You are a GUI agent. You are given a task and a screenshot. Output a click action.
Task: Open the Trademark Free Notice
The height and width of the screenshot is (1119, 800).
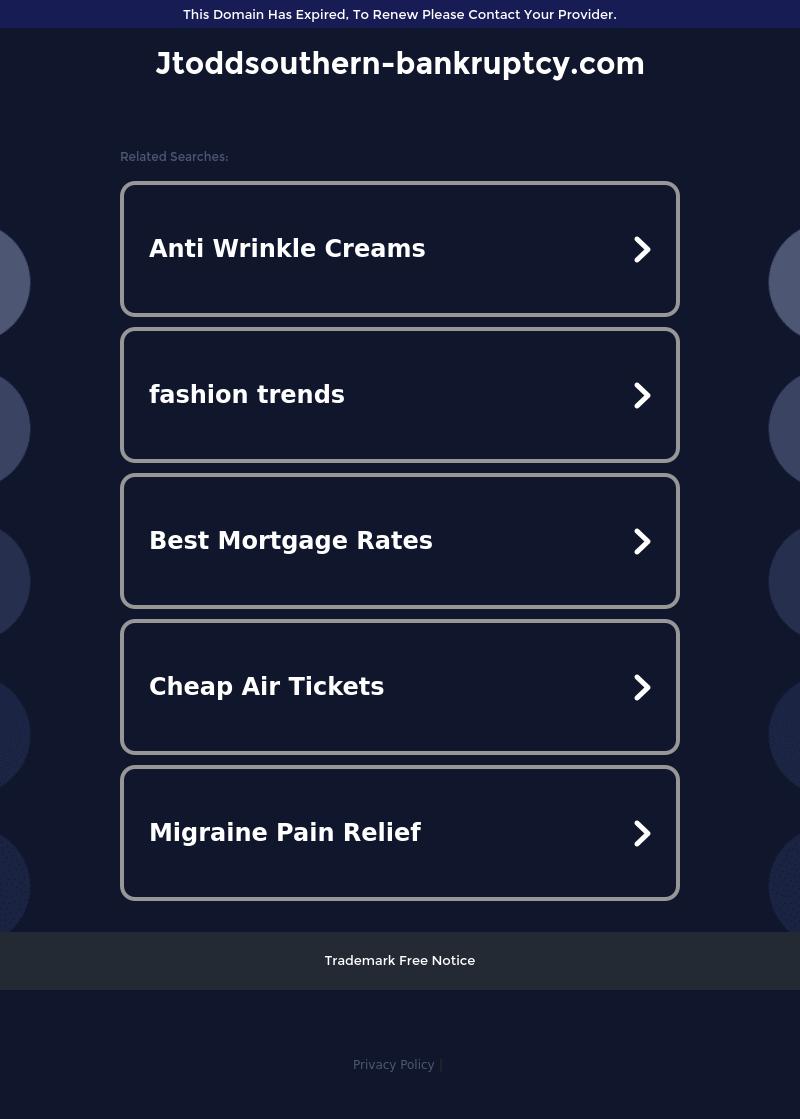399,960
